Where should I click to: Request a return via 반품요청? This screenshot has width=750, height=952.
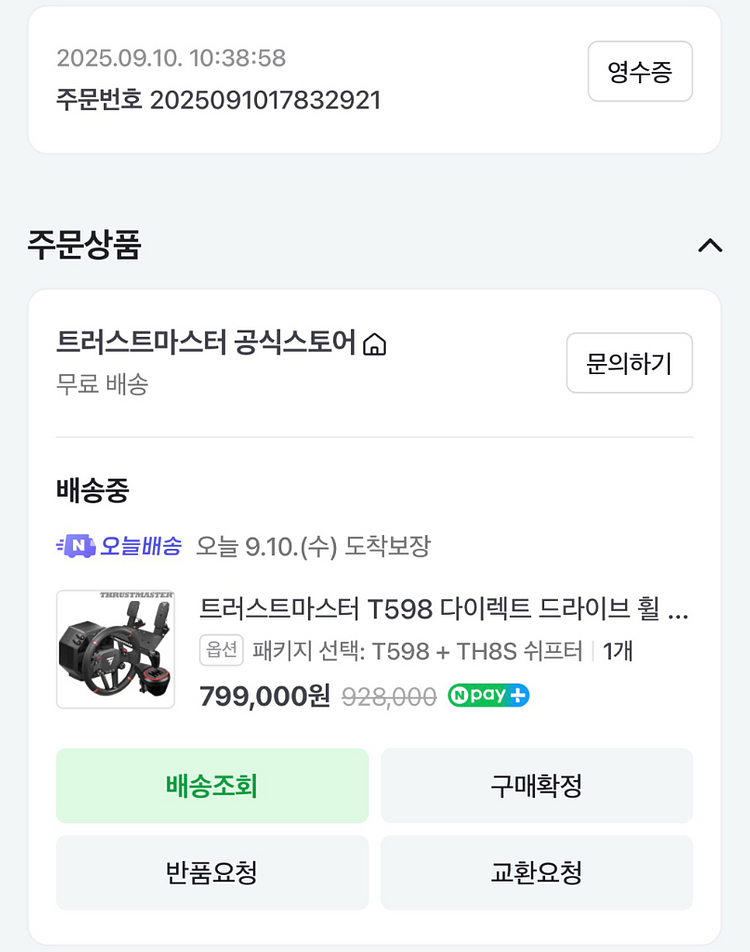212,873
